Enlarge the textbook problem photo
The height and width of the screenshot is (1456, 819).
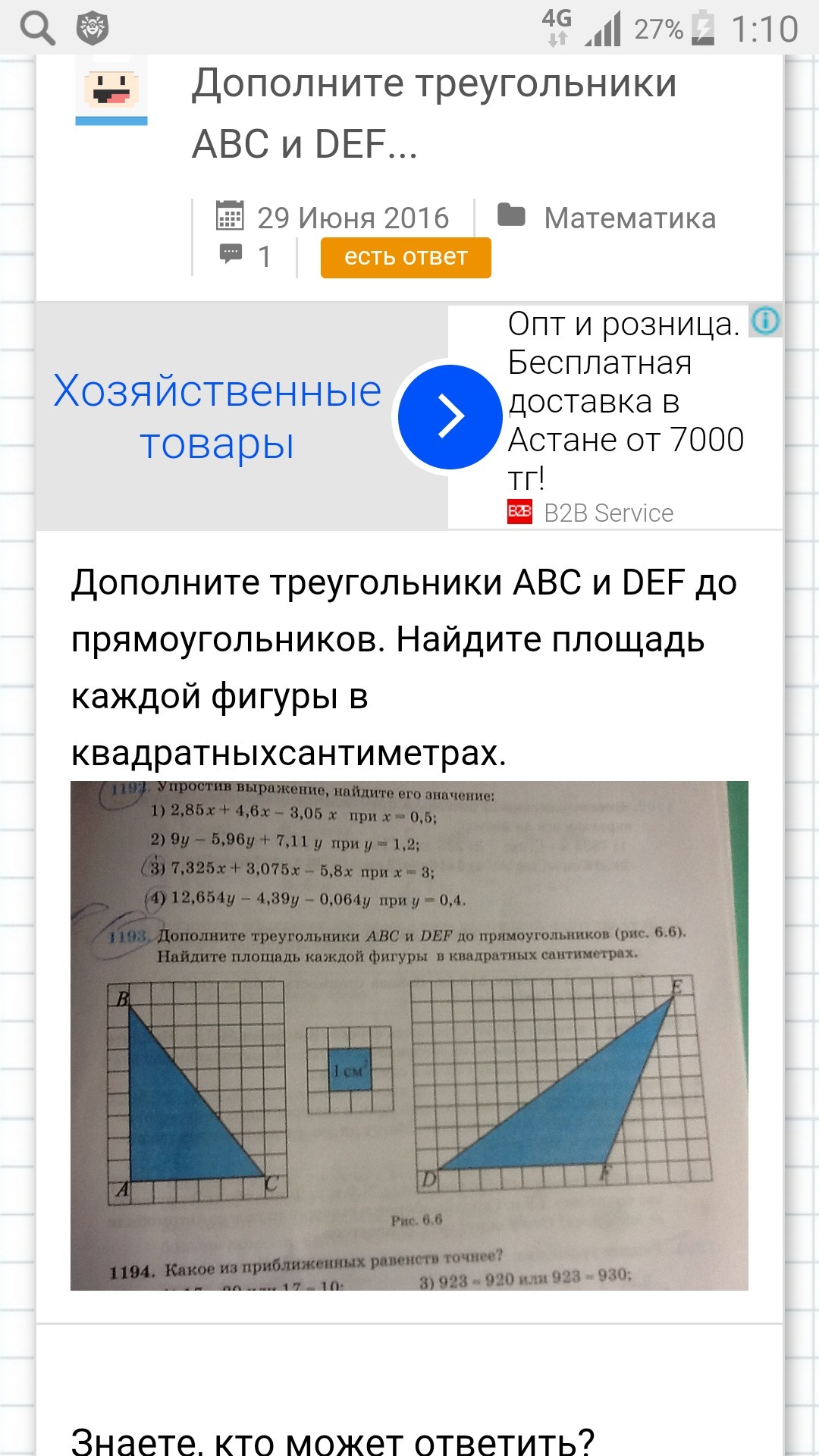pyautogui.click(x=409, y=1035)
